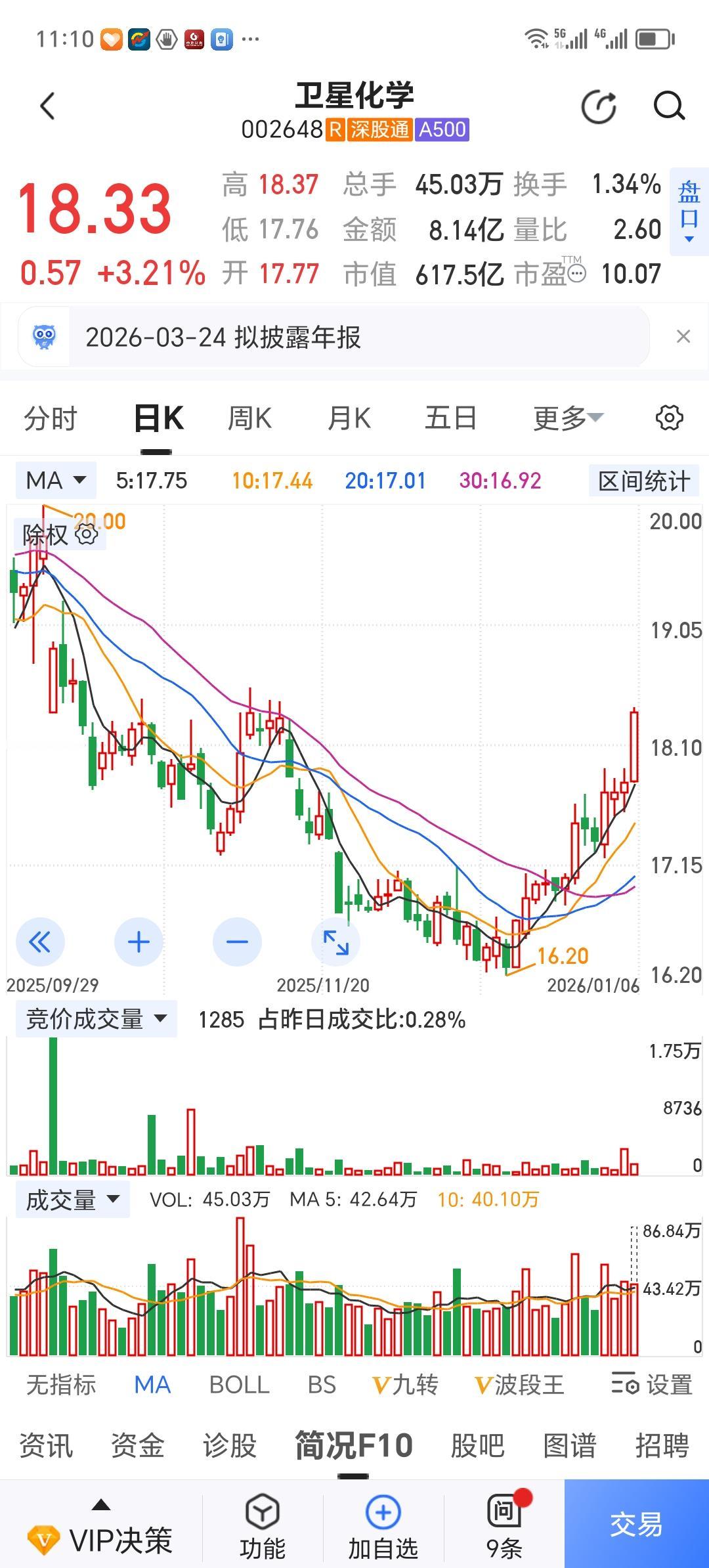This screenshot has height=1568, width=709.
Task: Expand chart to fullscreen view
Action: pyautogui.click(x=335, y=942)
